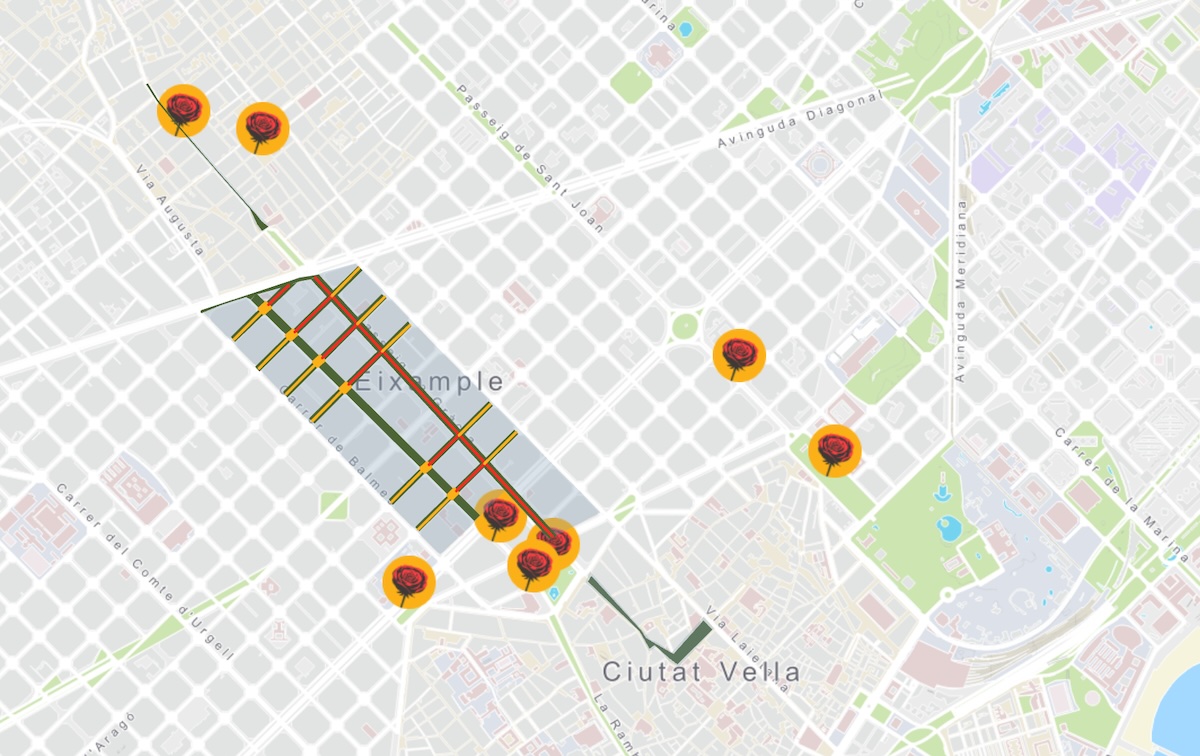This screenshot has height=756, width=1200.
Task: Tap the rose marker on the thin green line by Via Augusta
Action: point(183,110)
